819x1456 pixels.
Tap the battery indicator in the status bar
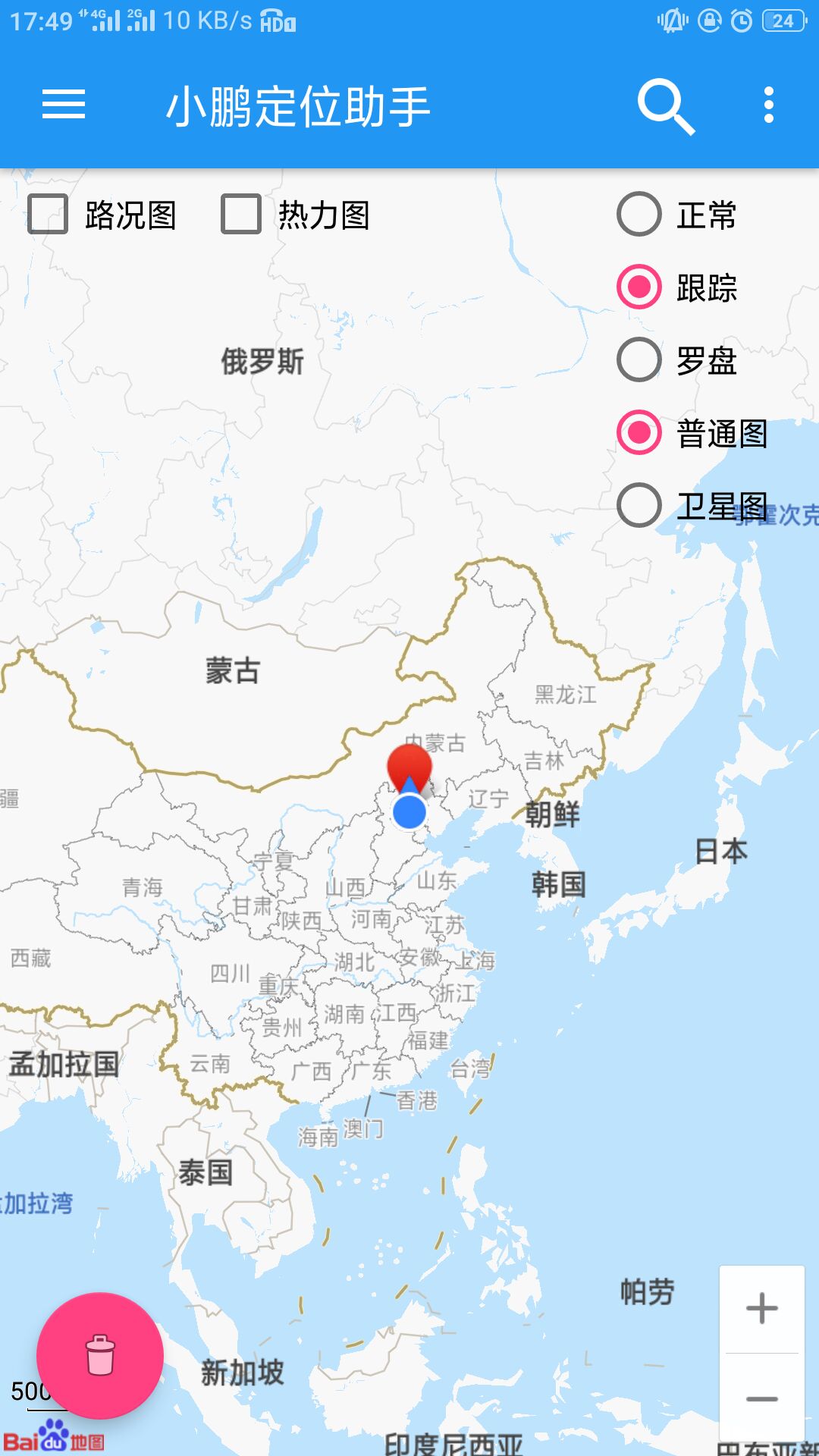(x=786, y=20)
